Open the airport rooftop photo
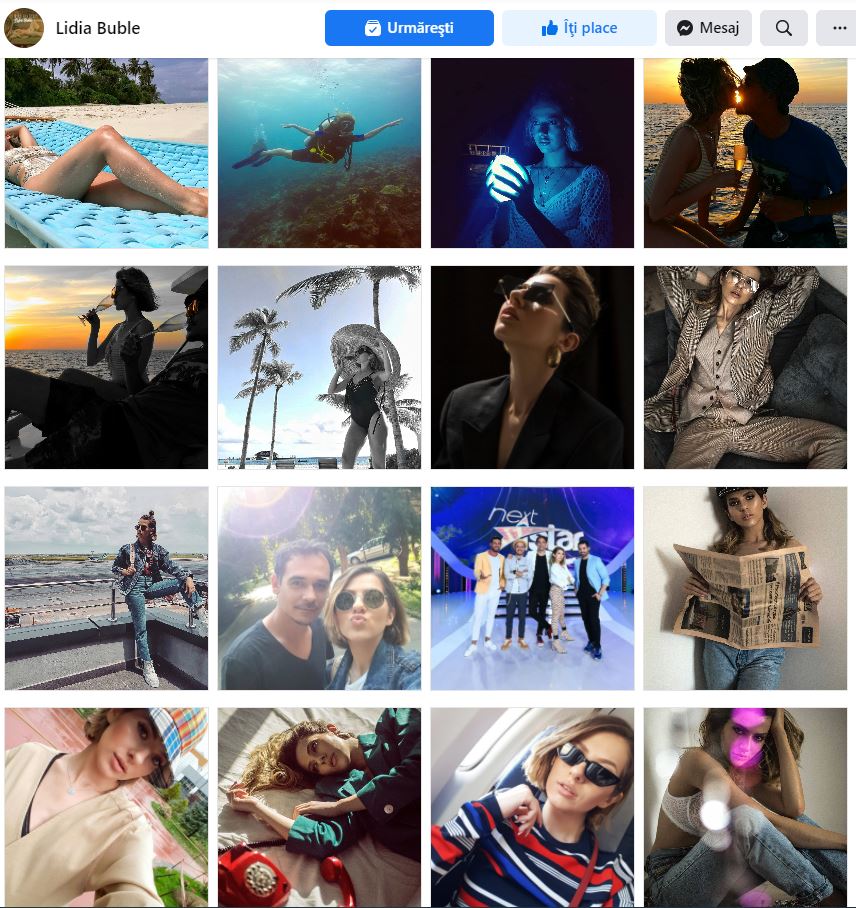The width and height of the screenshot is (856, 908). pos(106,588)
